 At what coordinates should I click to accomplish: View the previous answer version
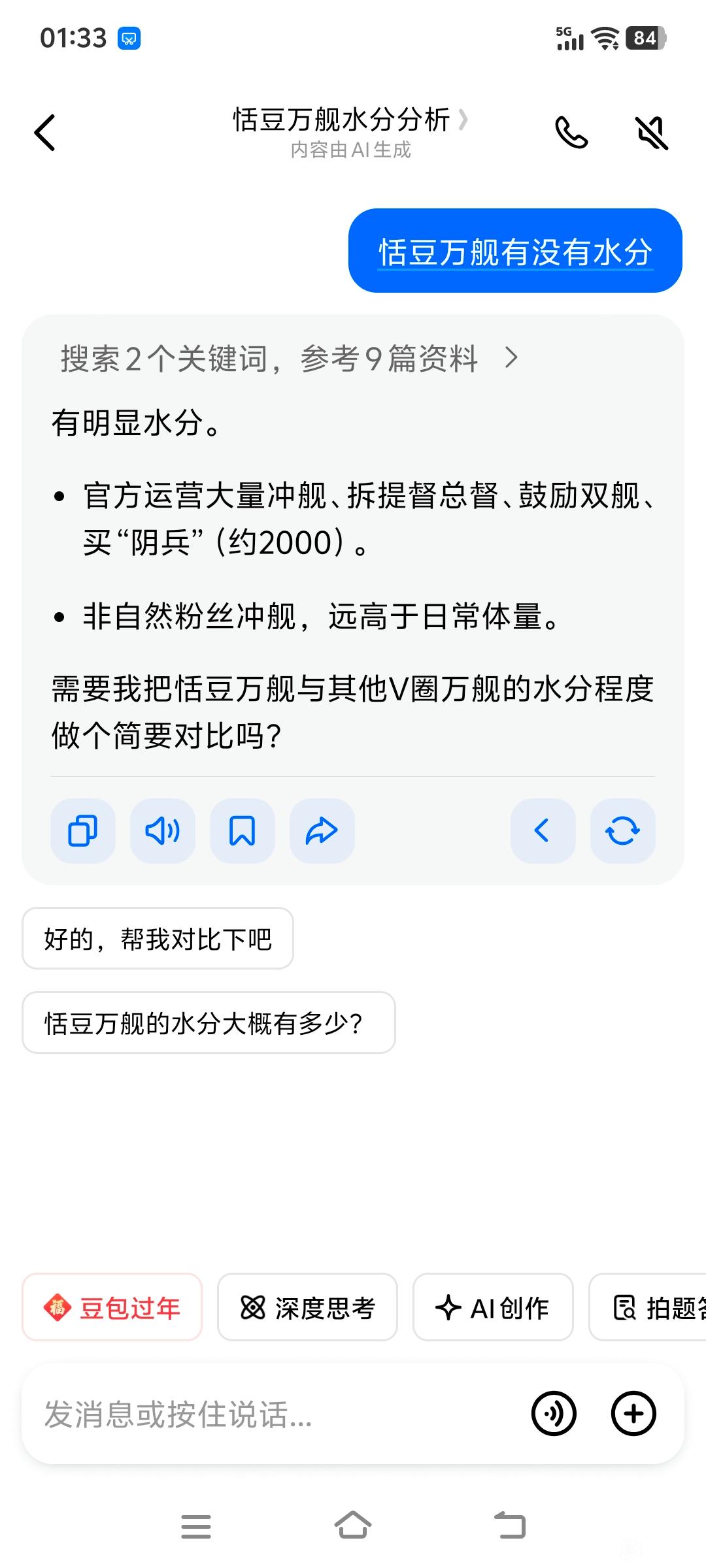point(543,831)
